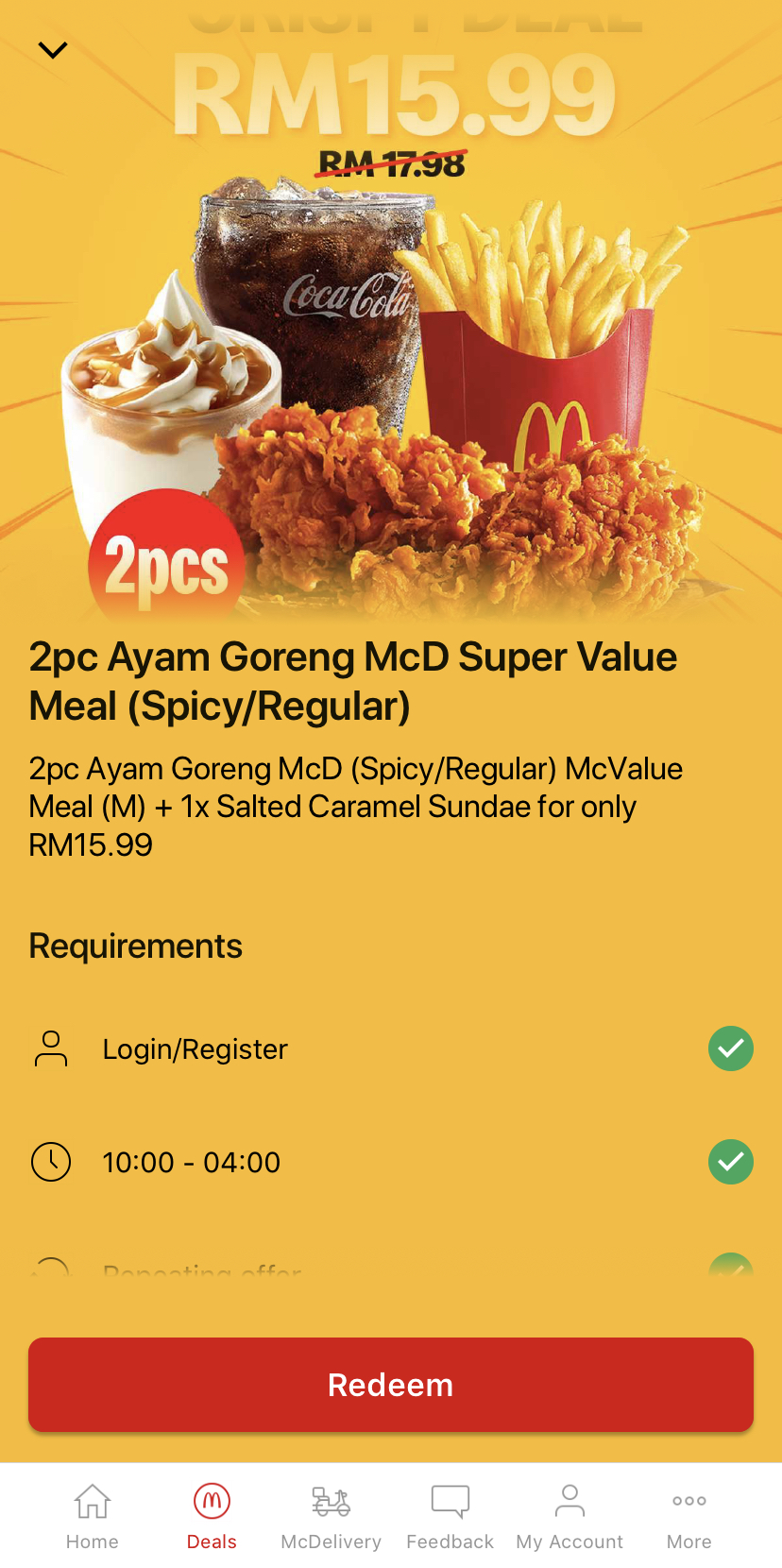Go to the Home tab

click(93, 1516)
